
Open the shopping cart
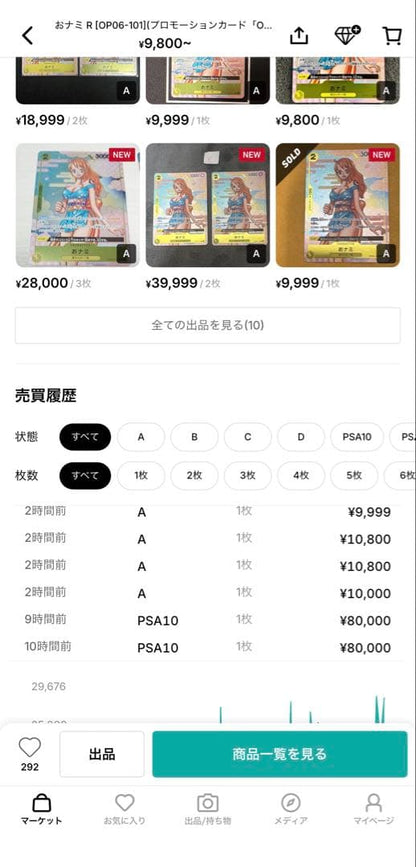tap(392, 35)
